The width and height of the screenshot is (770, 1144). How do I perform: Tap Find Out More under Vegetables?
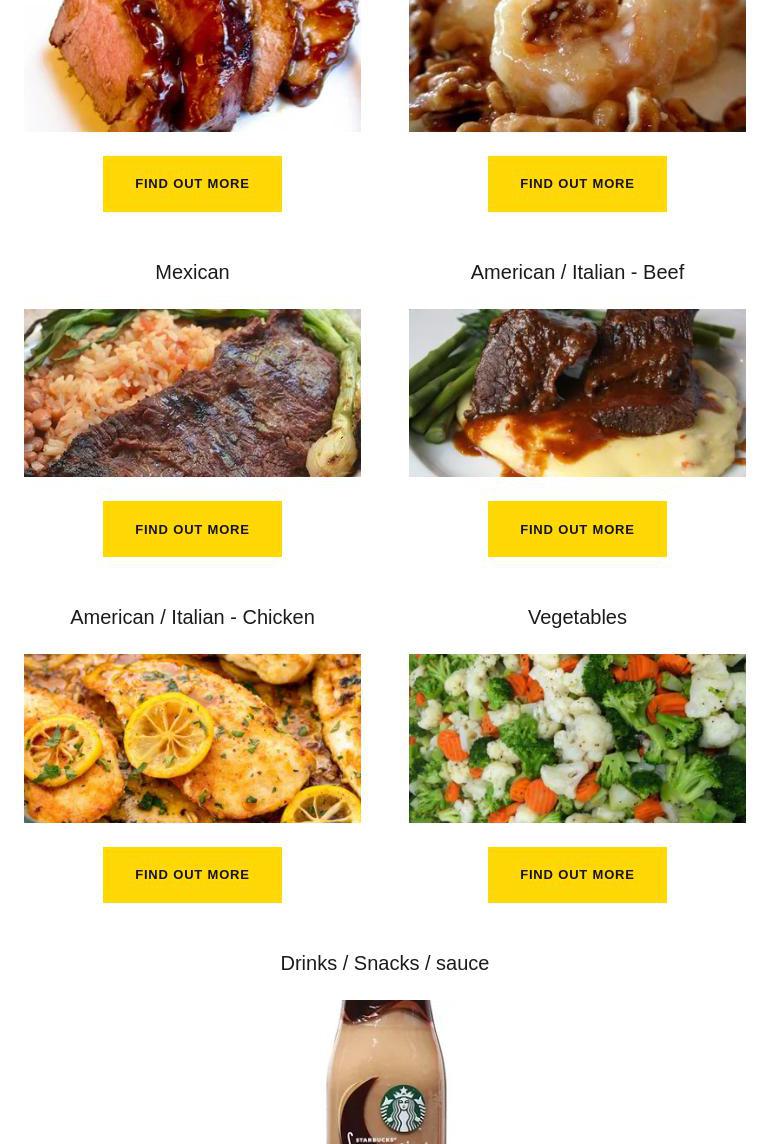tap(577, 875)
